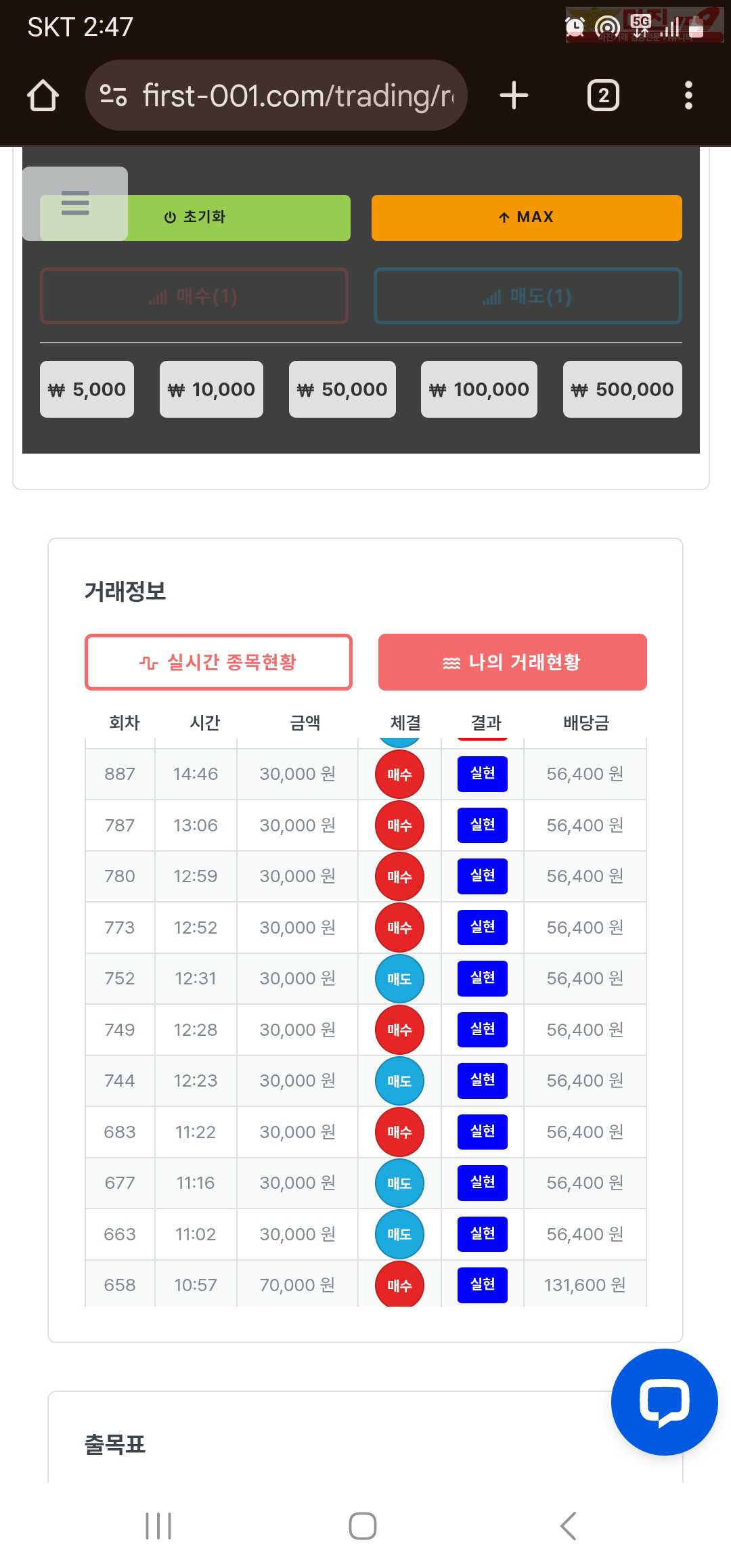Select the ₩ 10,000 amount chip
This screenshot has height=1568, width=731.
(x=211, y=389)
